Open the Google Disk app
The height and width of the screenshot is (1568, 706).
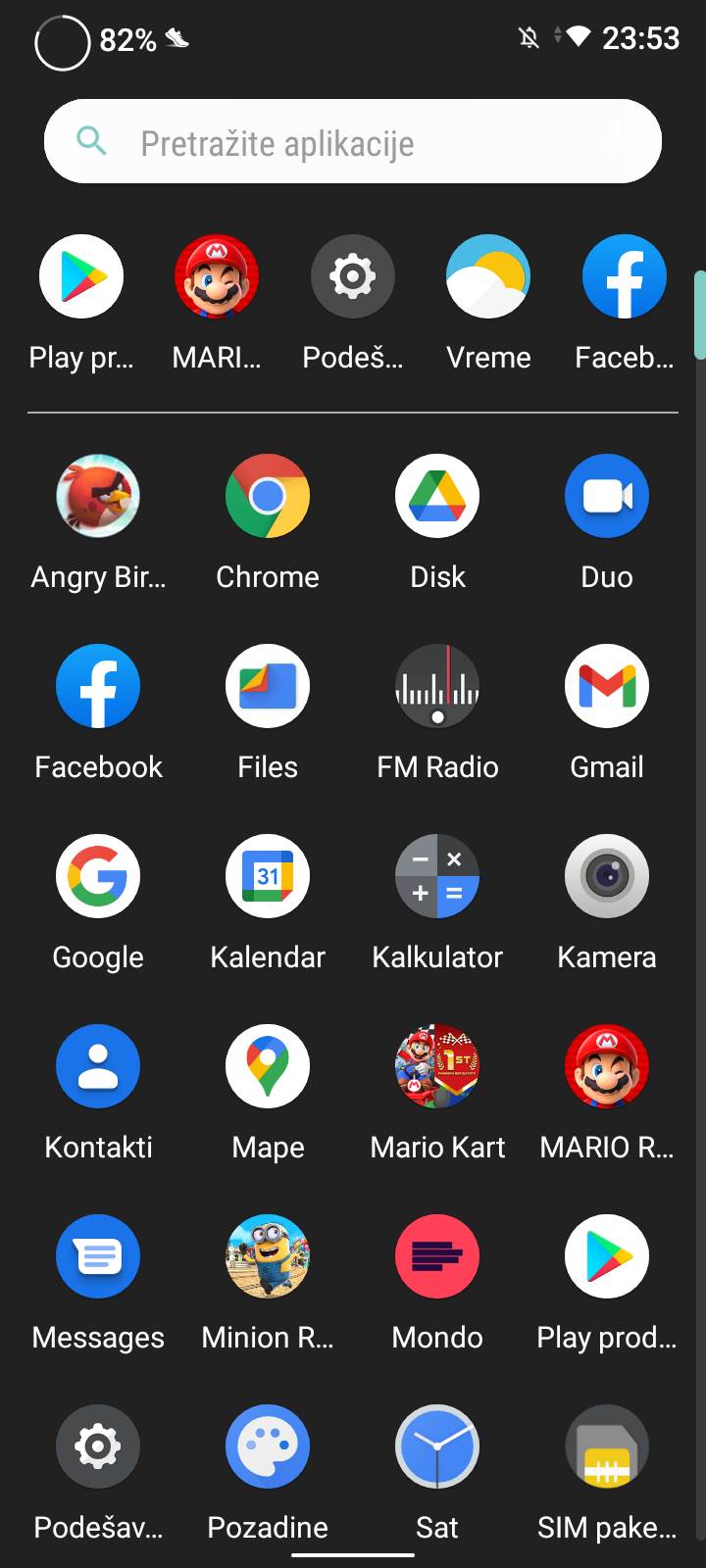pyautogui.click(x=437, y=497)
